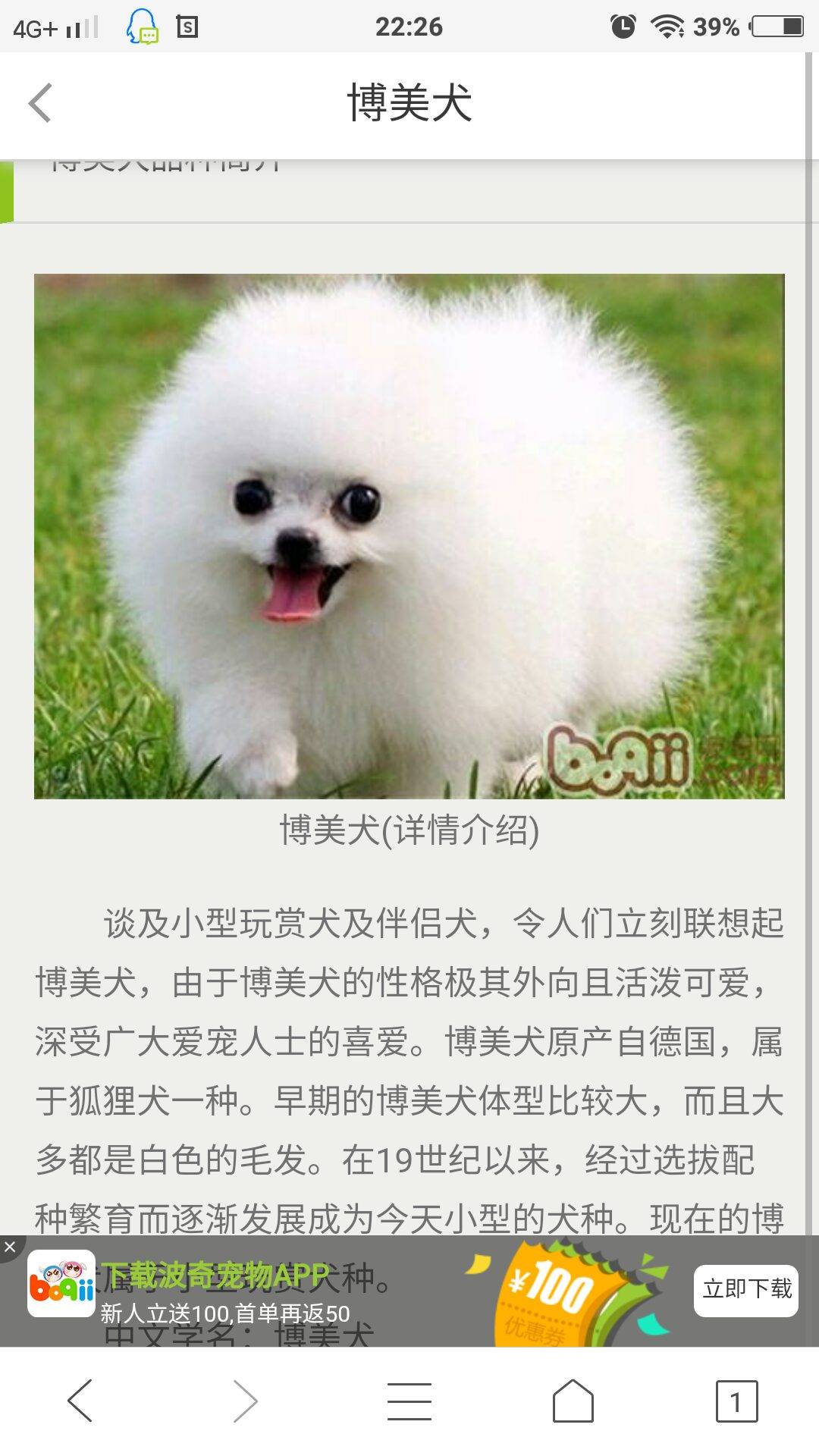This screenshot has width=819, height=1456.
Task: Tap the browser back arrow in bottom bar
Action: 80,1400
